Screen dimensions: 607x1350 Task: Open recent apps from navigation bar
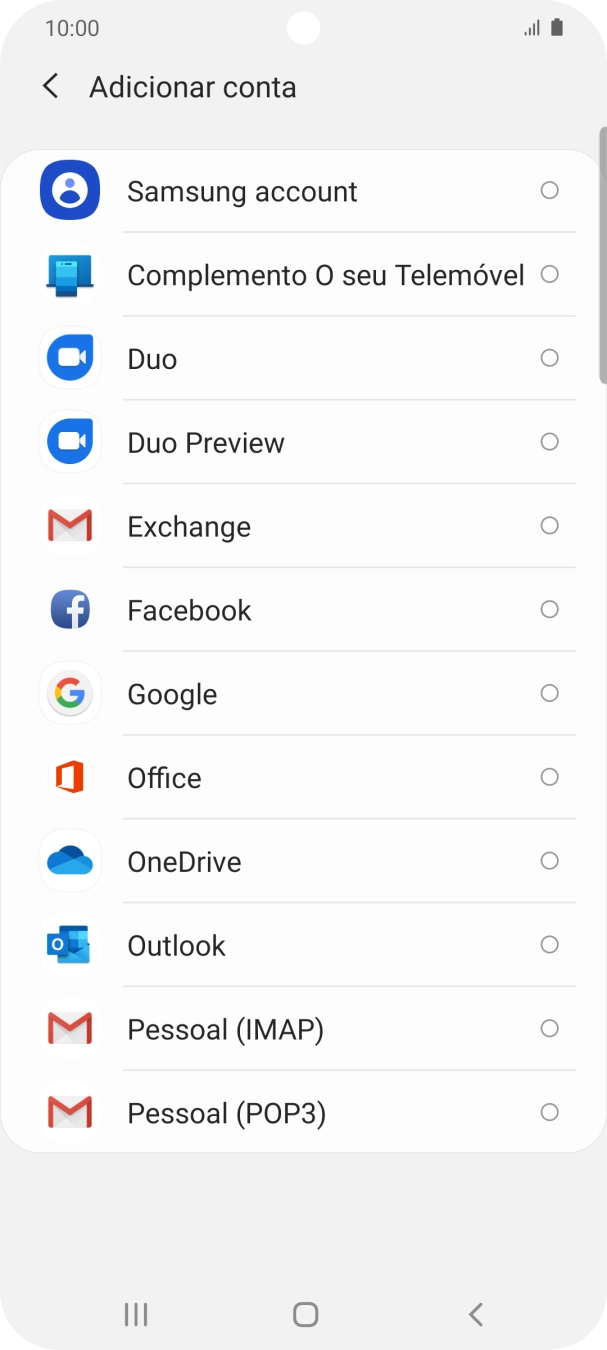(x=136, y=1314)
